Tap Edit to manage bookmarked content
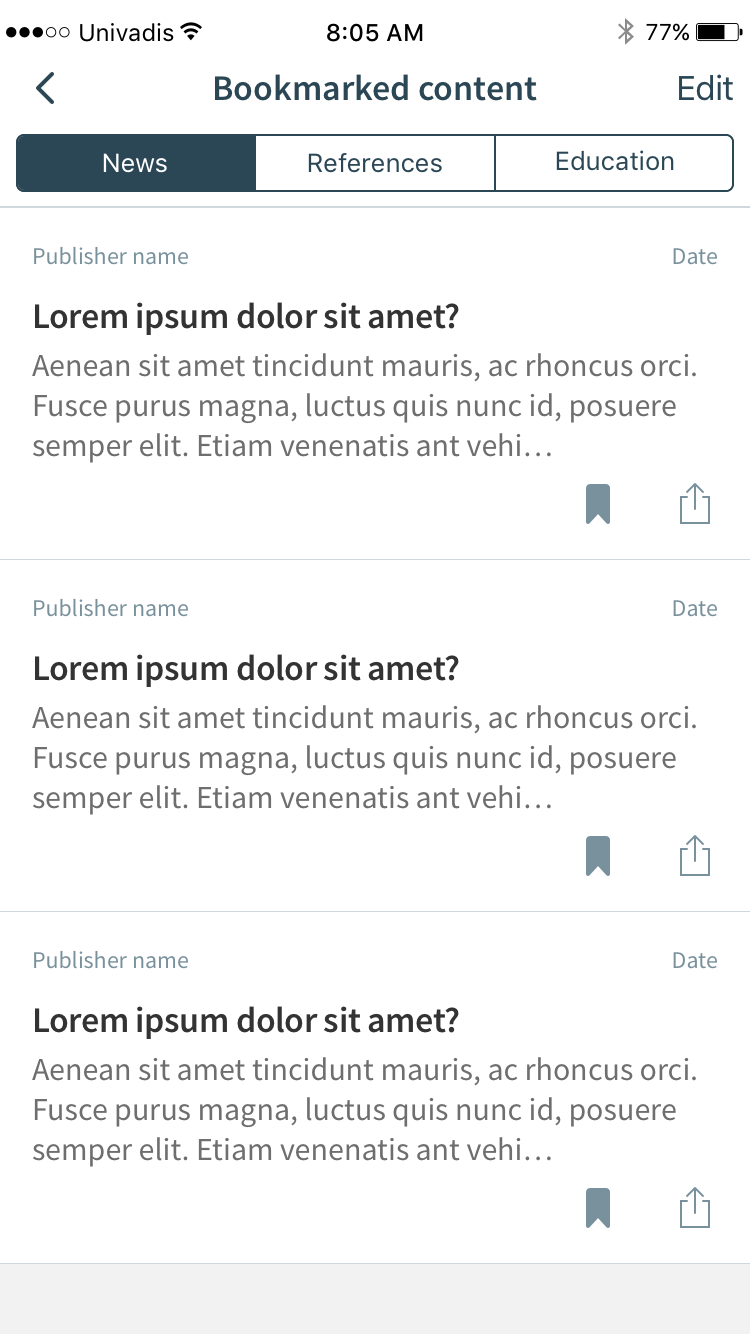This screenshot has height=1334, width=750. 705,88
